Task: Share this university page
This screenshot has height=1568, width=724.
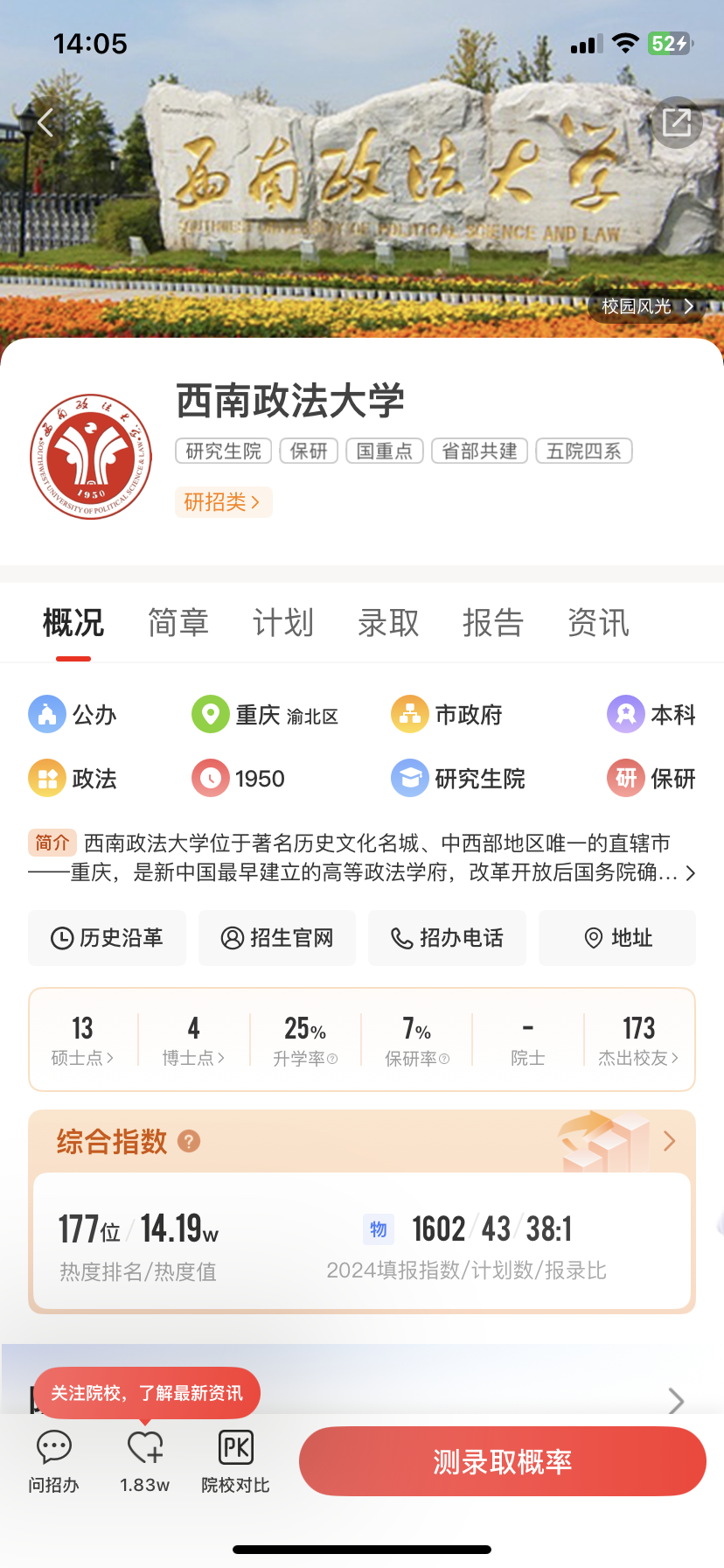Action: tap(676, 122)
